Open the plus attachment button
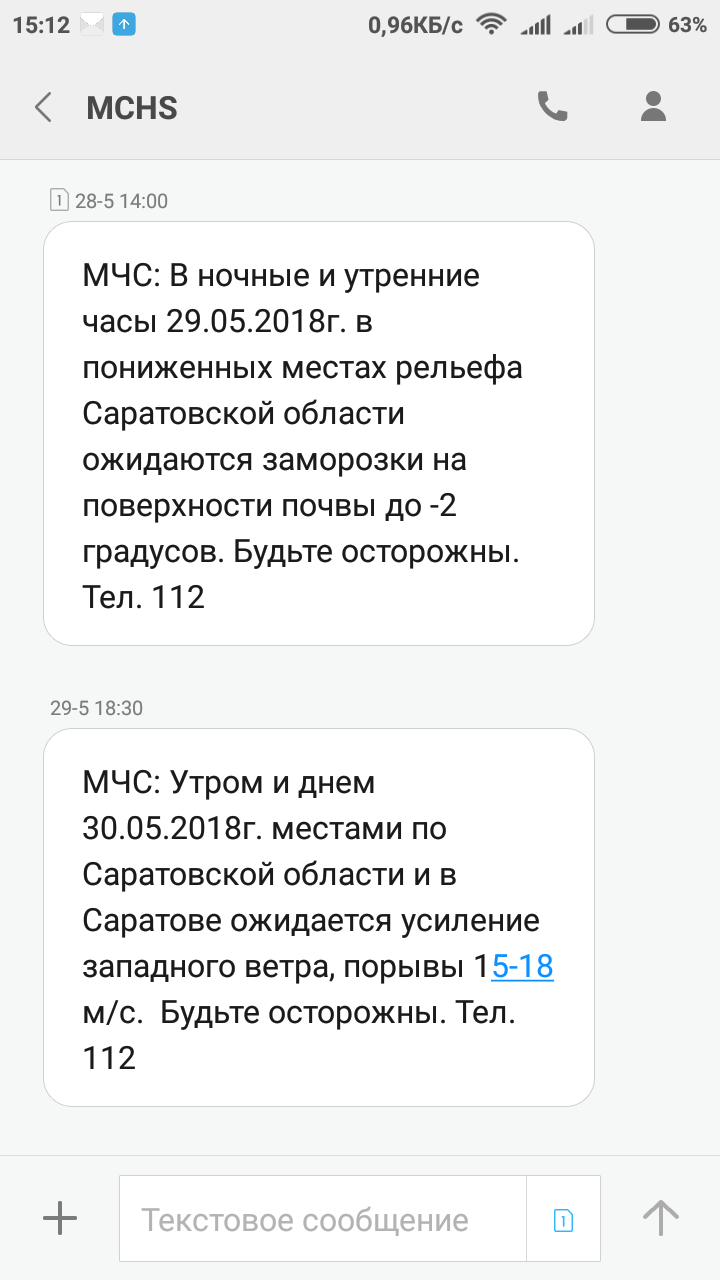Viewport: 720px width, 1280px height. point(60,1217)
